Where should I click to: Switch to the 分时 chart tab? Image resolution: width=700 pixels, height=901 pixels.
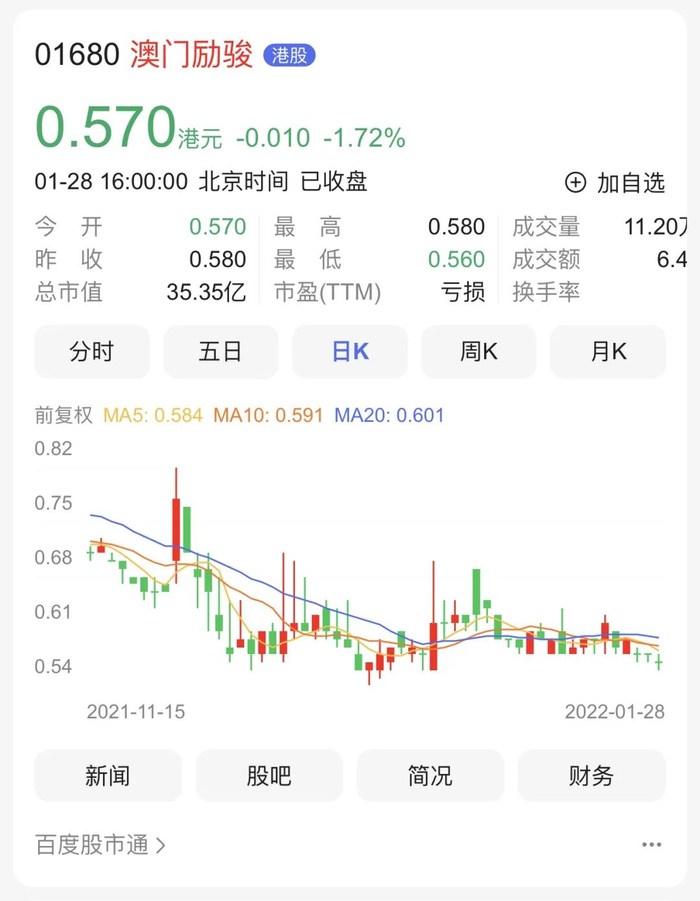pos(92,352)
